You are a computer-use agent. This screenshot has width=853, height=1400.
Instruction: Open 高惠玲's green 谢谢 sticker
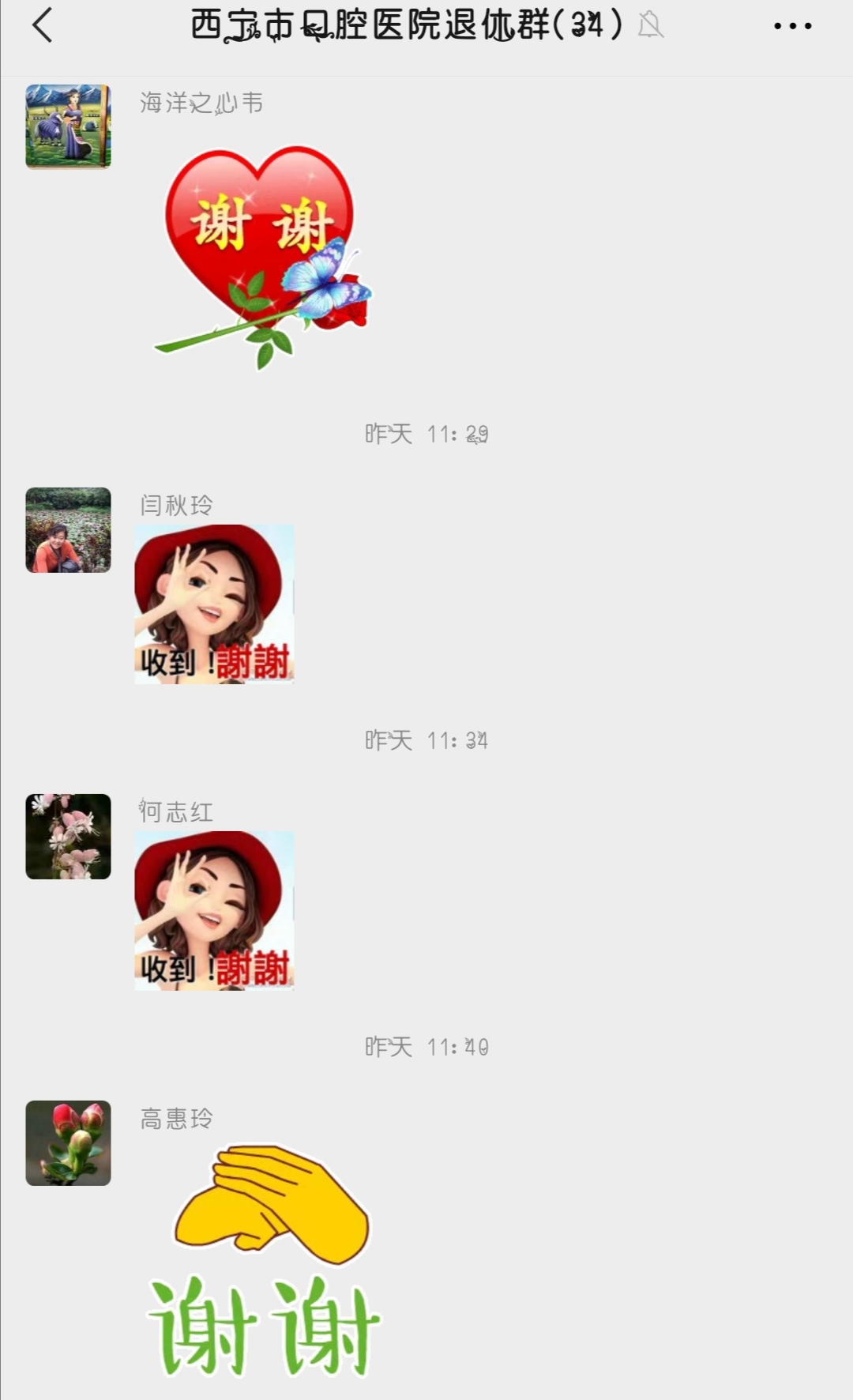[x=264, y=1262]
